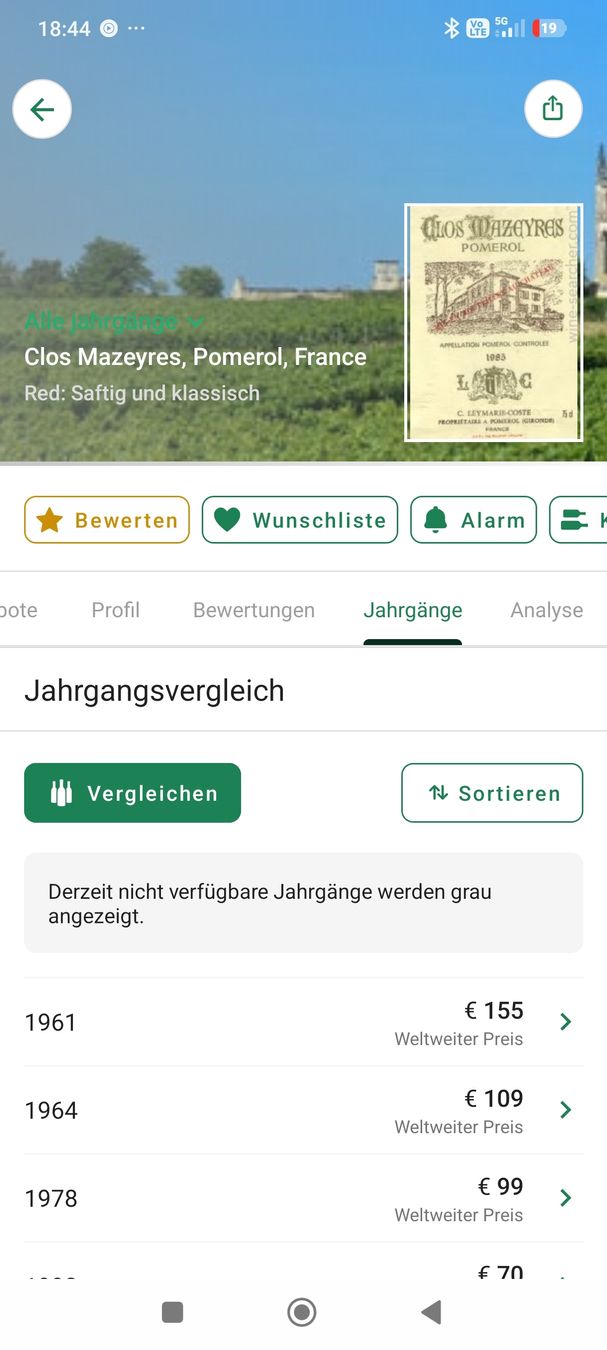Switch to the Bewertungen tab
The height and width of the screenshot is (1350, 607).
[254, 610]
